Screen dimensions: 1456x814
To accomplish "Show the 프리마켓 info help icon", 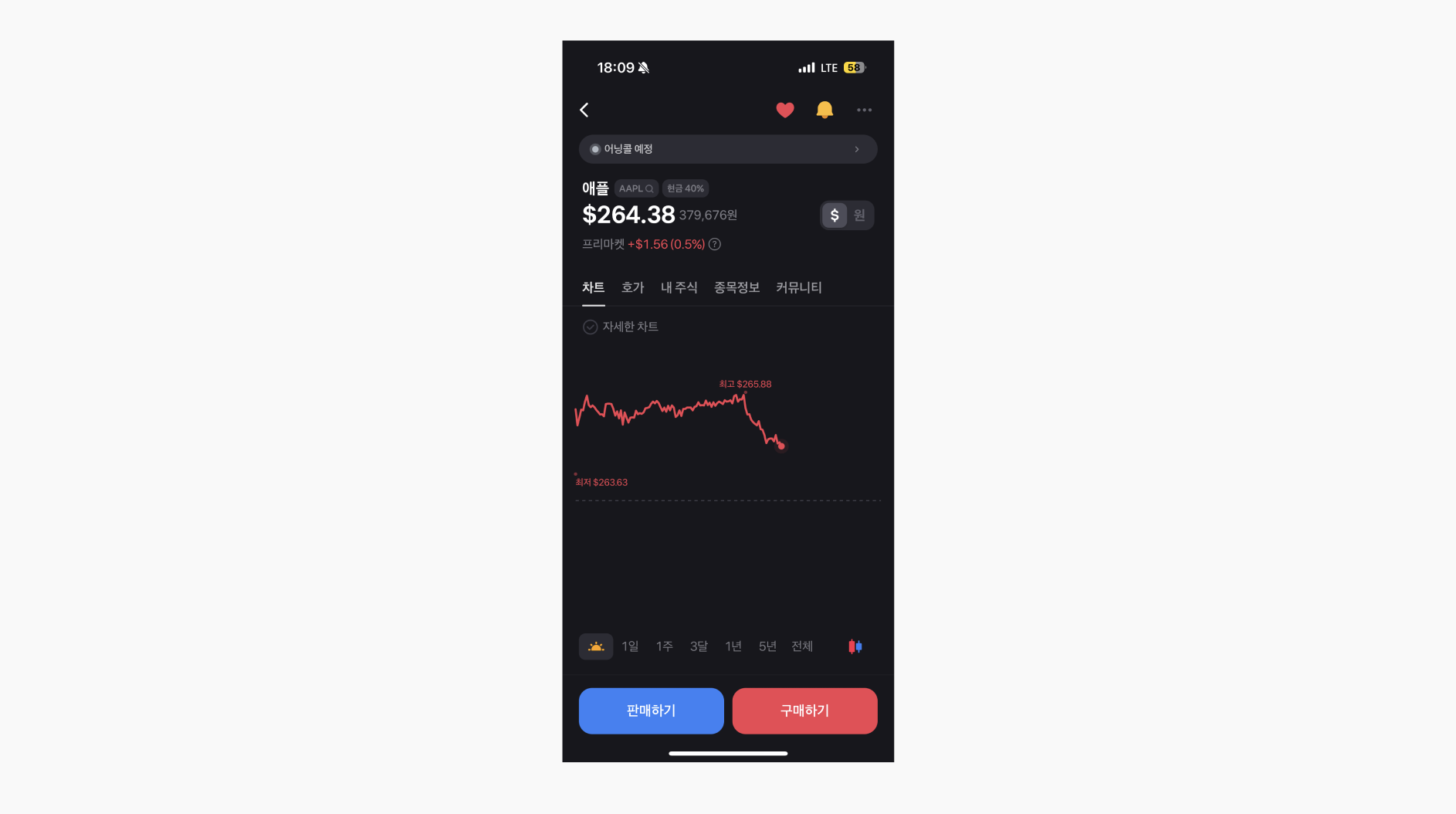I will (715, 245).
